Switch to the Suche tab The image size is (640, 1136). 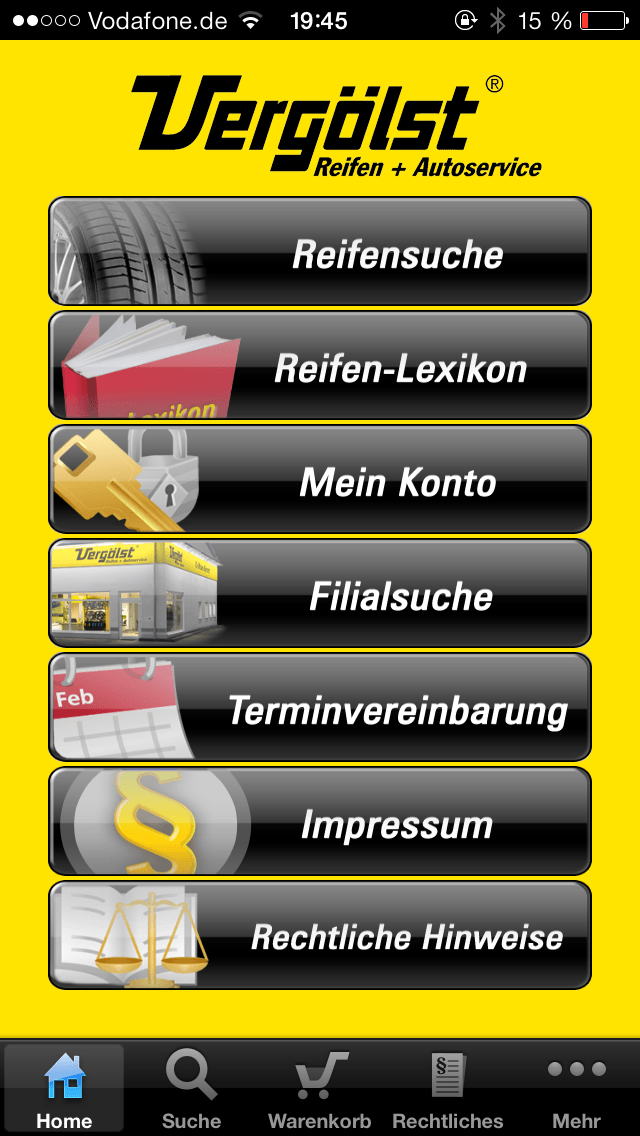[x=191, y=1089]
